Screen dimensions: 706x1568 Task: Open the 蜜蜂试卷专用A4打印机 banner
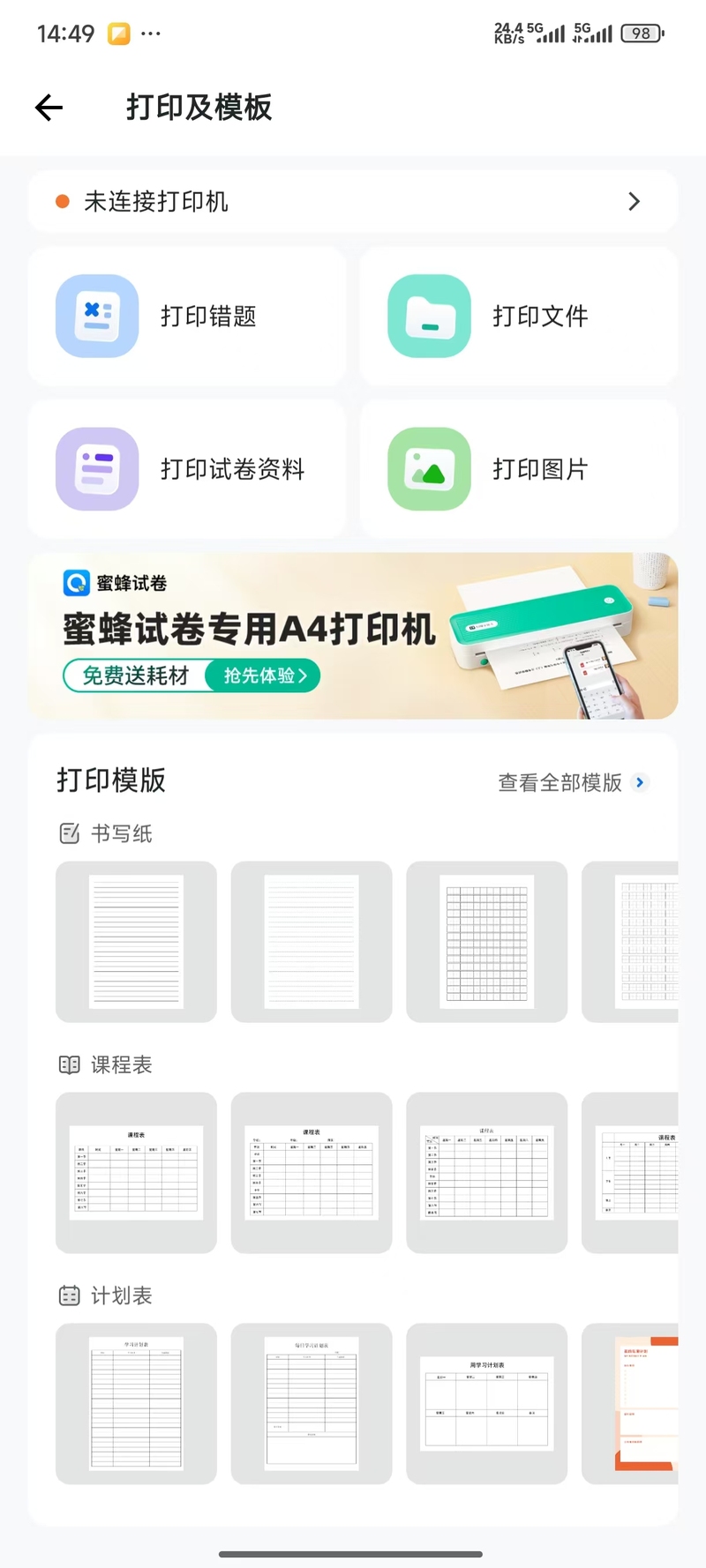[353, 636]
